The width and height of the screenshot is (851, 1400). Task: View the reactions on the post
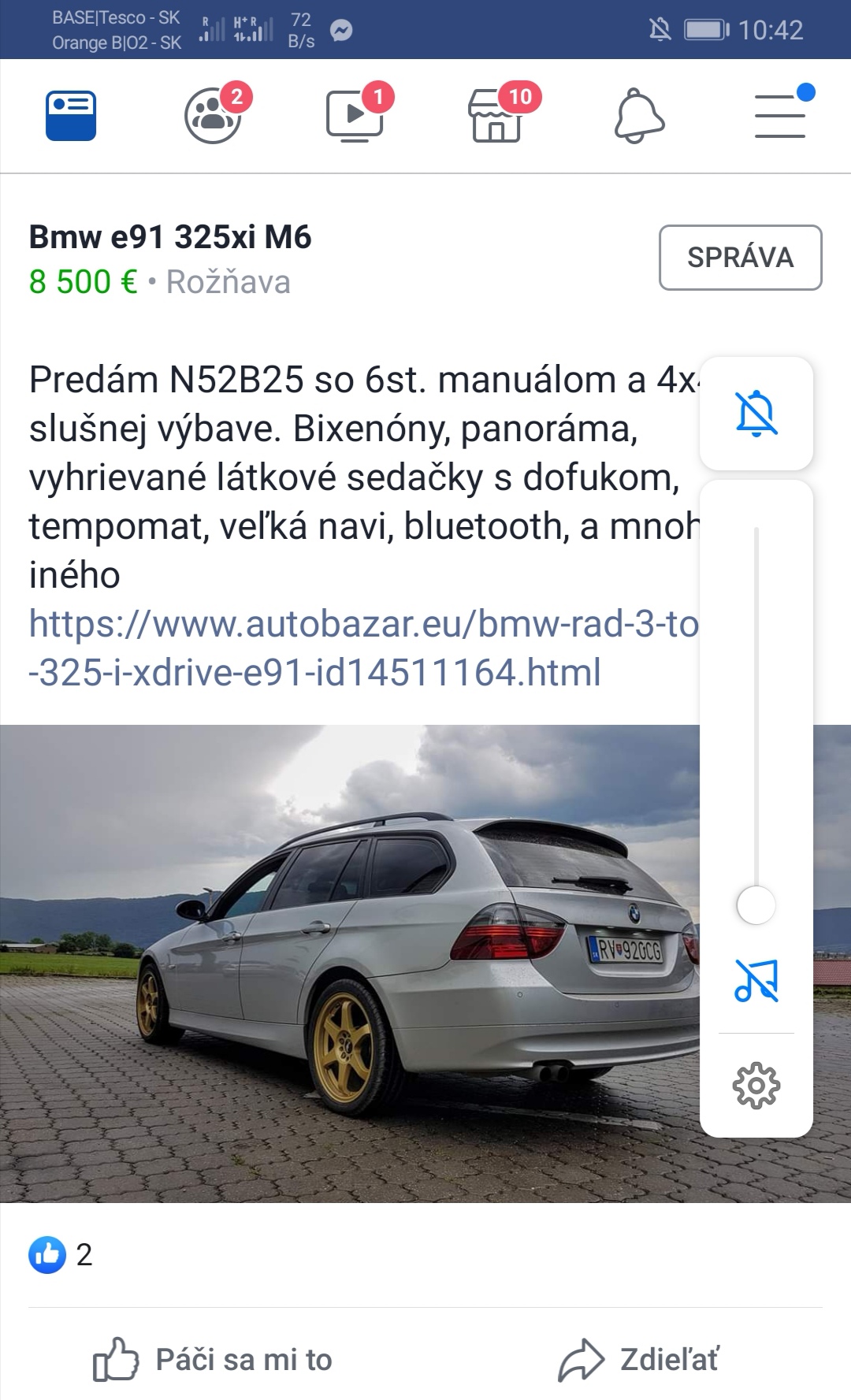(x=61, y=1254)
